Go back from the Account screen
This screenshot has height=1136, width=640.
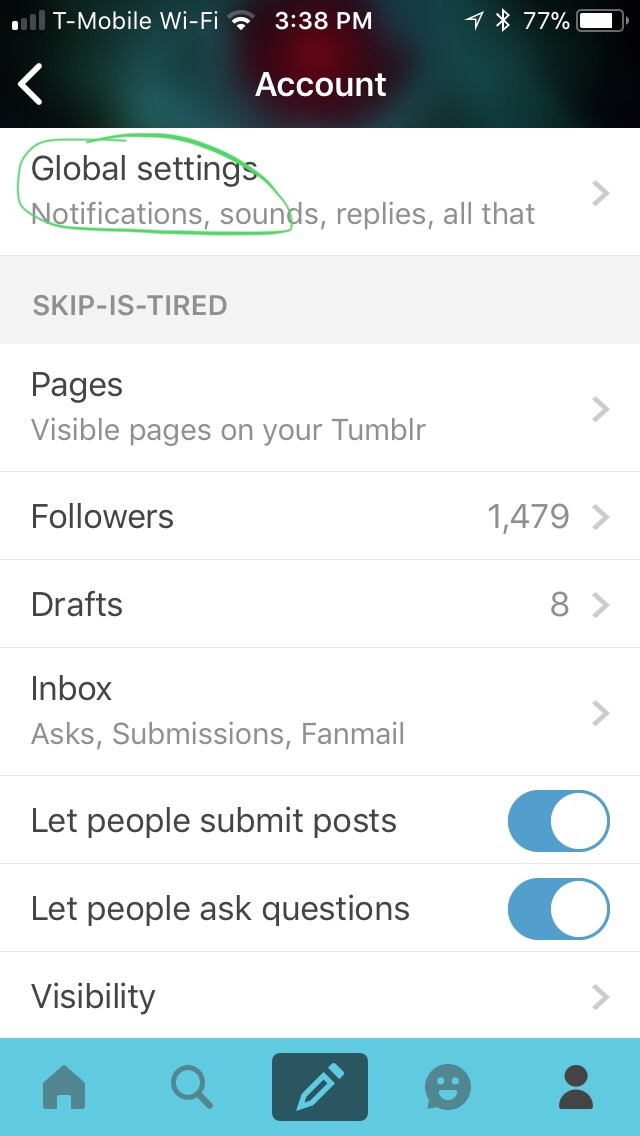(x=32, y=85)
